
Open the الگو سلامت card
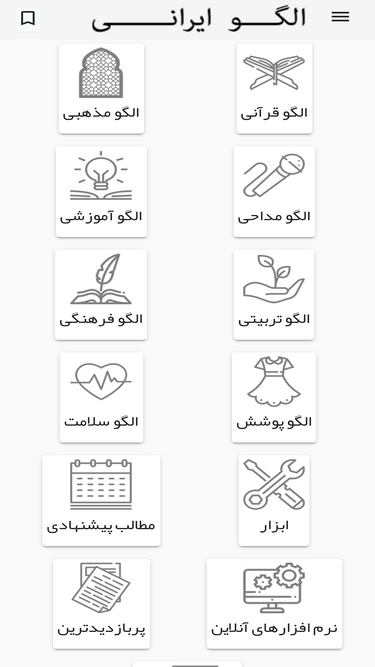(101, 397)
